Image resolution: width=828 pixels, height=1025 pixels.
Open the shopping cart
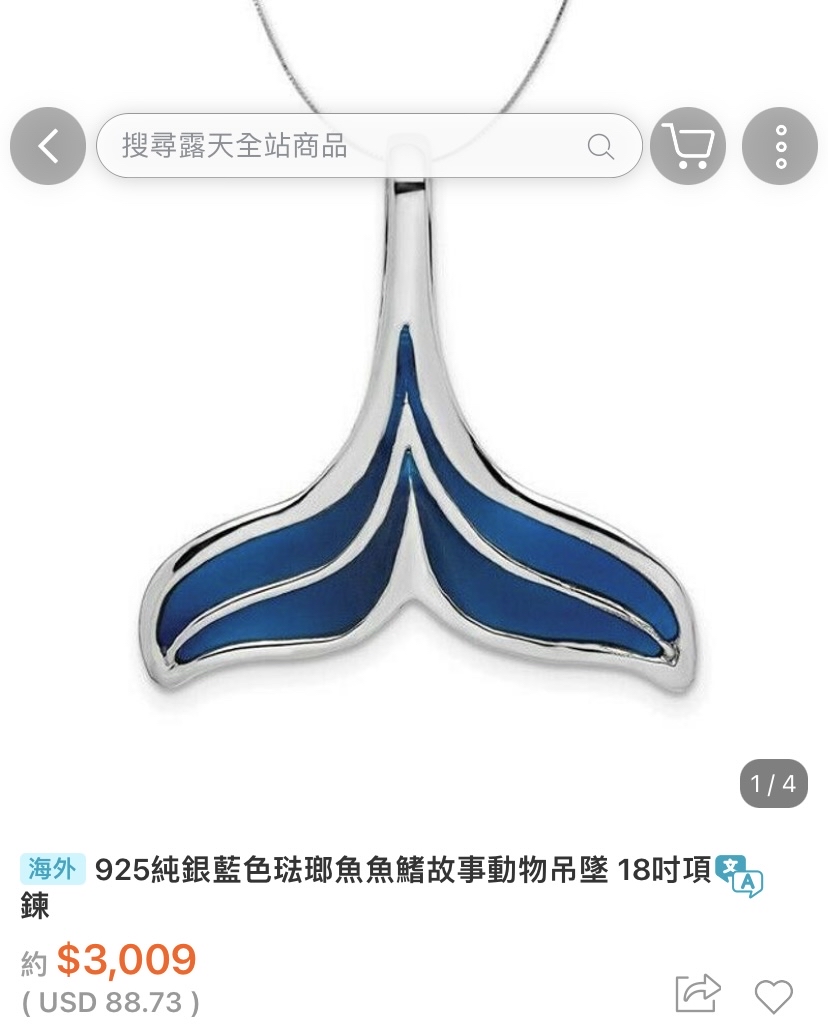(x=688, y=147)
